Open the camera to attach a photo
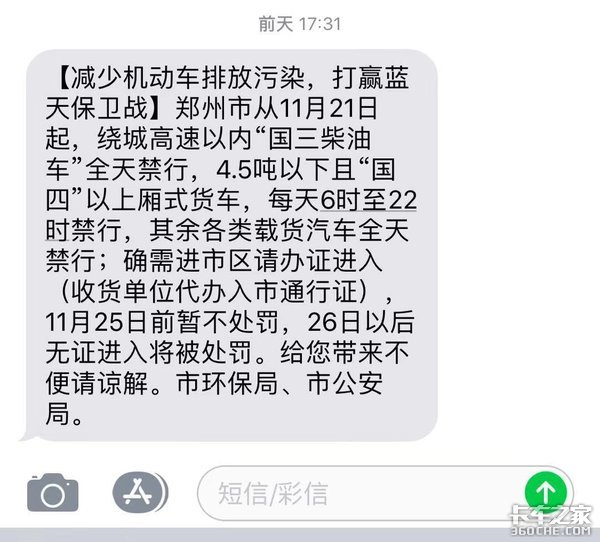This screenshot has height=542, width=600. [x=52, y=491]
